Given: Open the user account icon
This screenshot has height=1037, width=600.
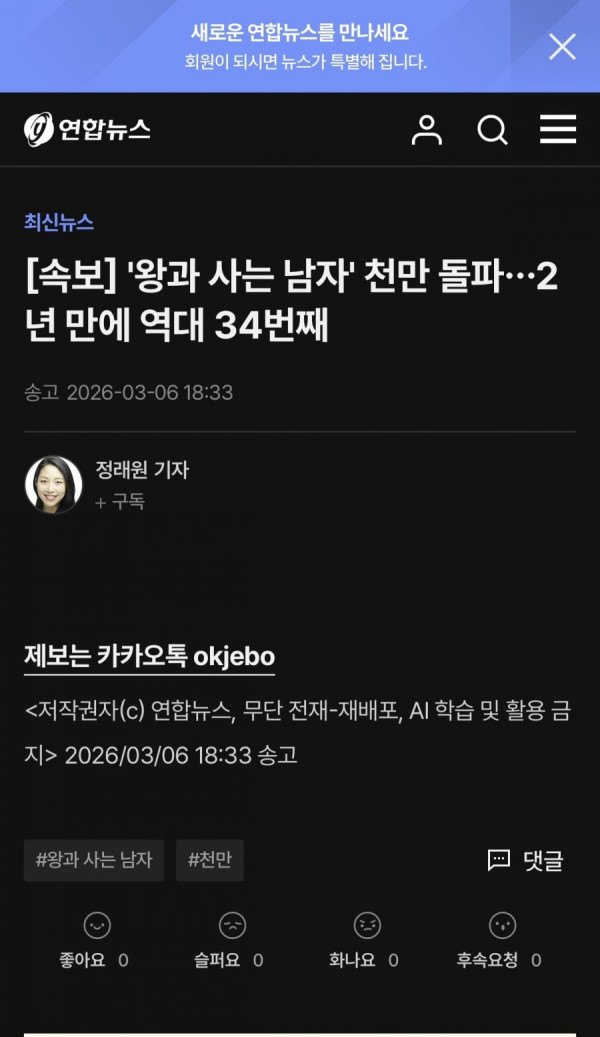Looking at the screenshot, I should click(427, 129).
